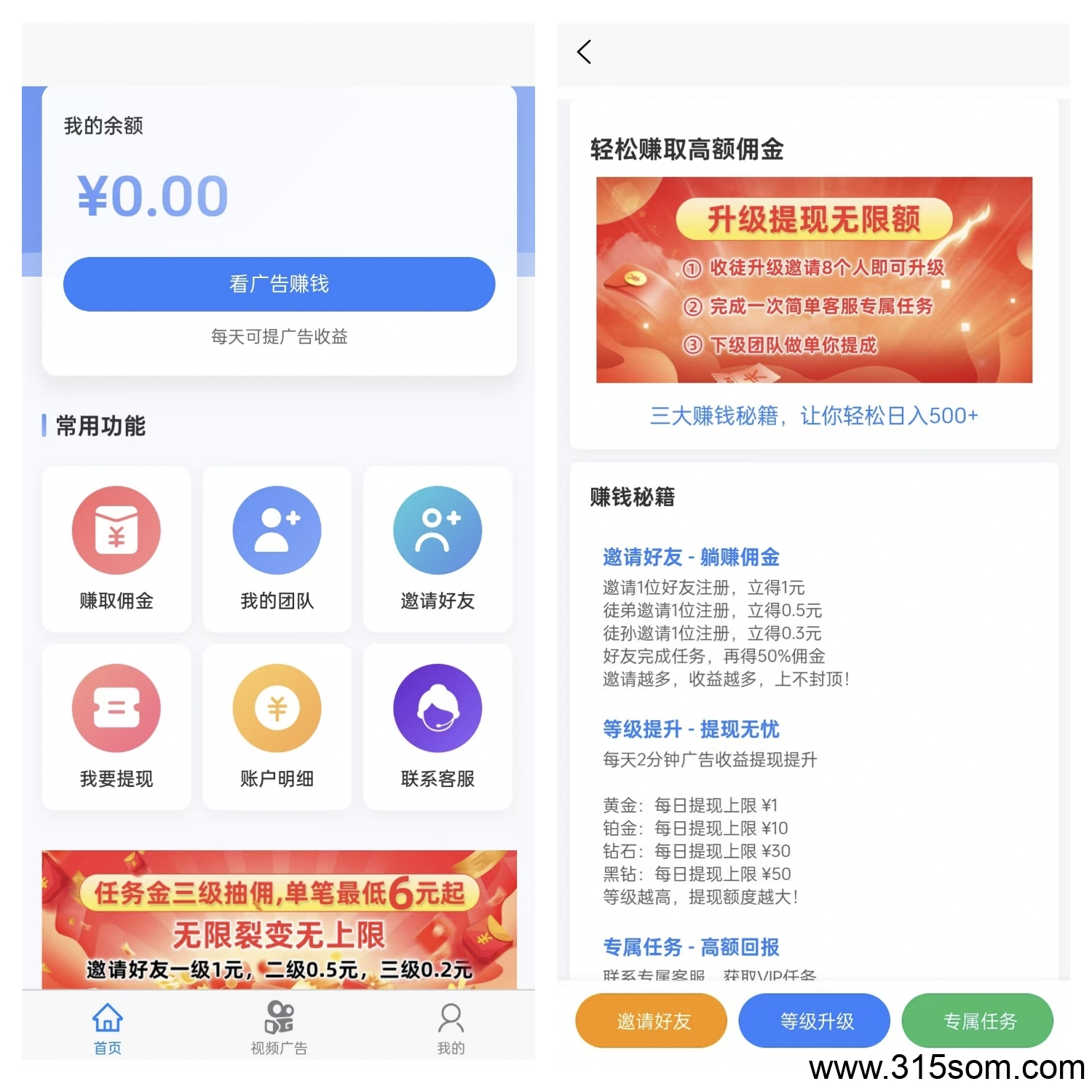Select 我要提现 to withdraw

pos(116,727)
